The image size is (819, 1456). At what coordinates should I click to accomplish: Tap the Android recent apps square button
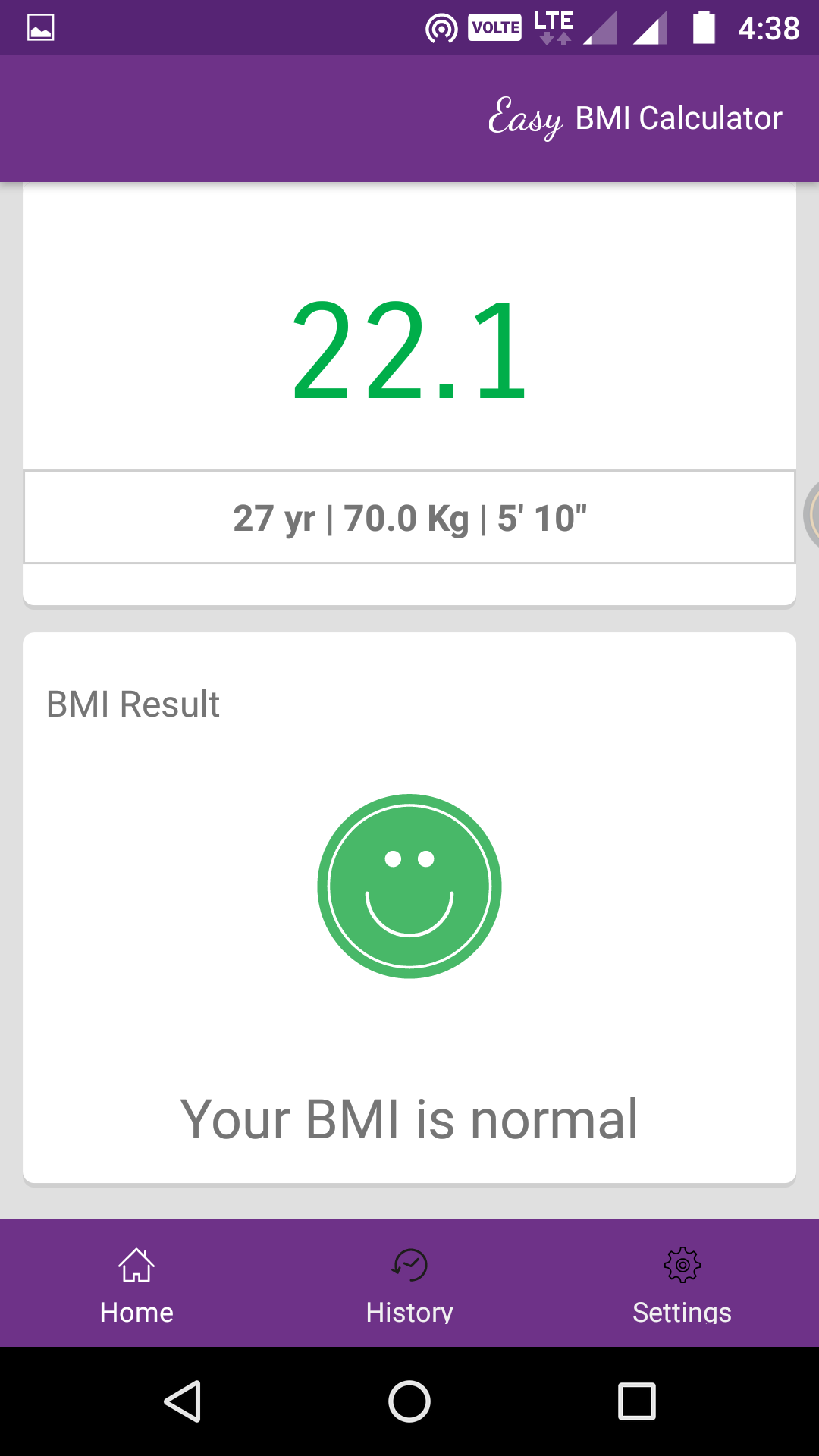(x=635, y=1401)
